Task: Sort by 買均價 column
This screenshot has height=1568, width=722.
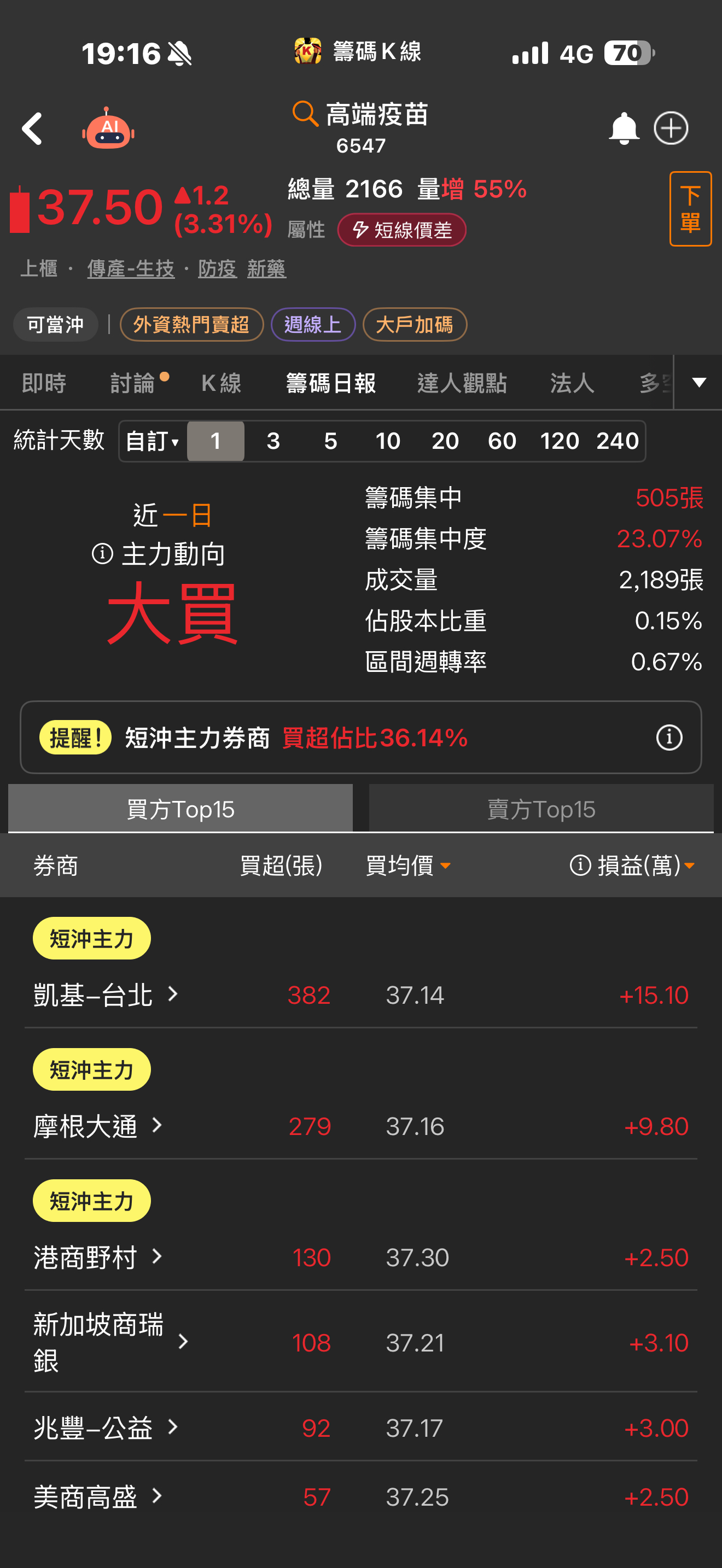Action: [x=407, y=865]
